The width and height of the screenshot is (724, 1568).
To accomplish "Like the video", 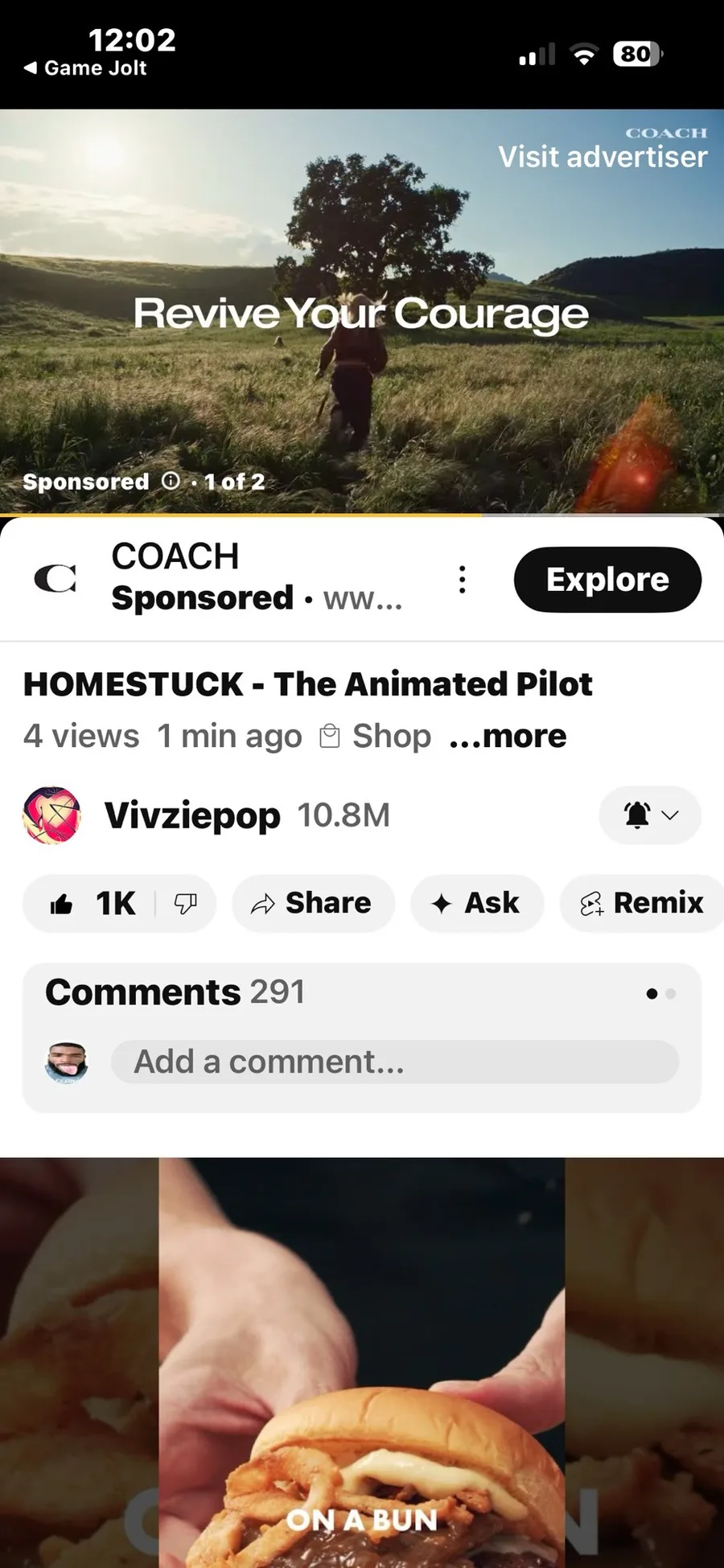I will coord(93,904).
